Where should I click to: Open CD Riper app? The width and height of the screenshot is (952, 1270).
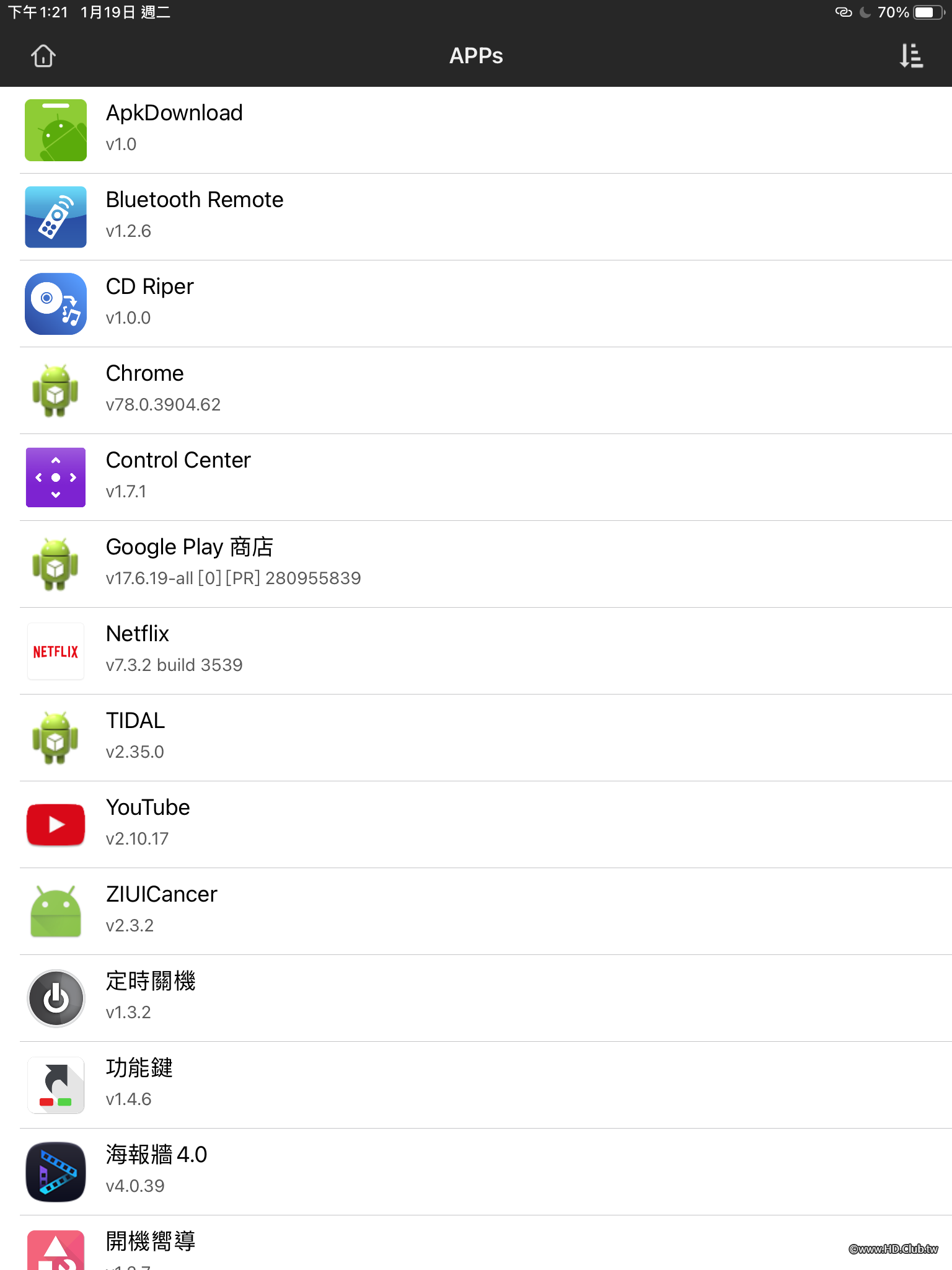[149, 303]
